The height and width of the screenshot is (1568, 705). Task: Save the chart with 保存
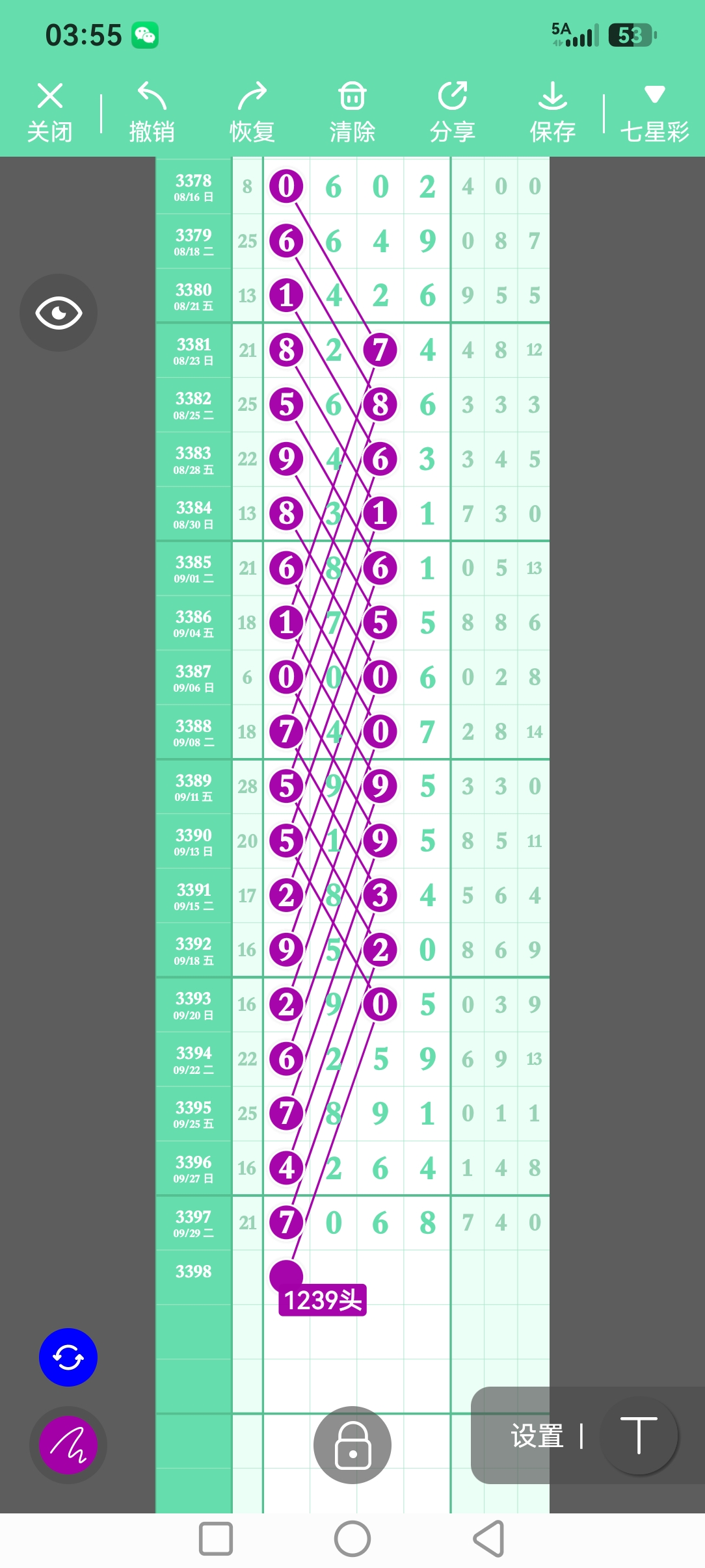click(x=553, y=112)
